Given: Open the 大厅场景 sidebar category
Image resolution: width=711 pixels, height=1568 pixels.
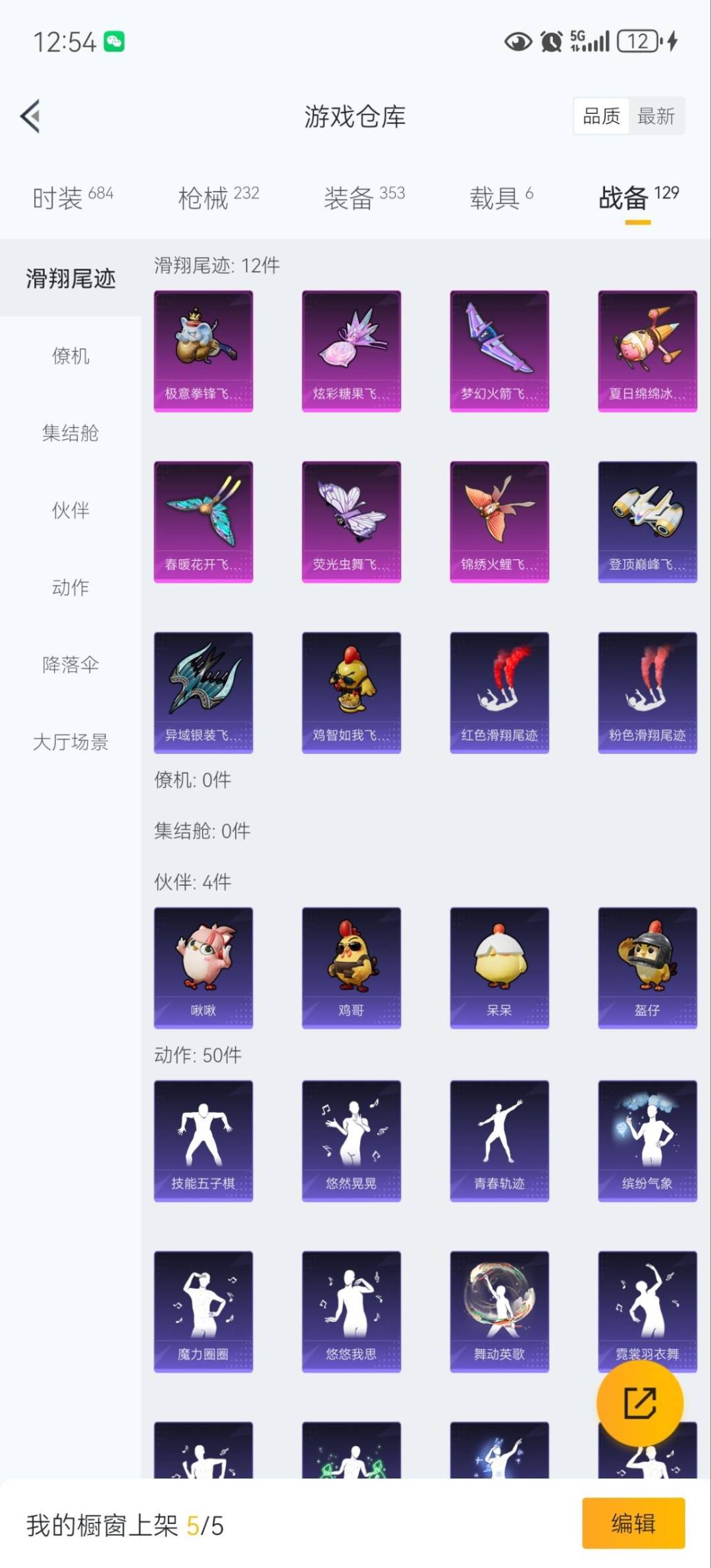Looking at the screenshot, I should coord(70,743).
